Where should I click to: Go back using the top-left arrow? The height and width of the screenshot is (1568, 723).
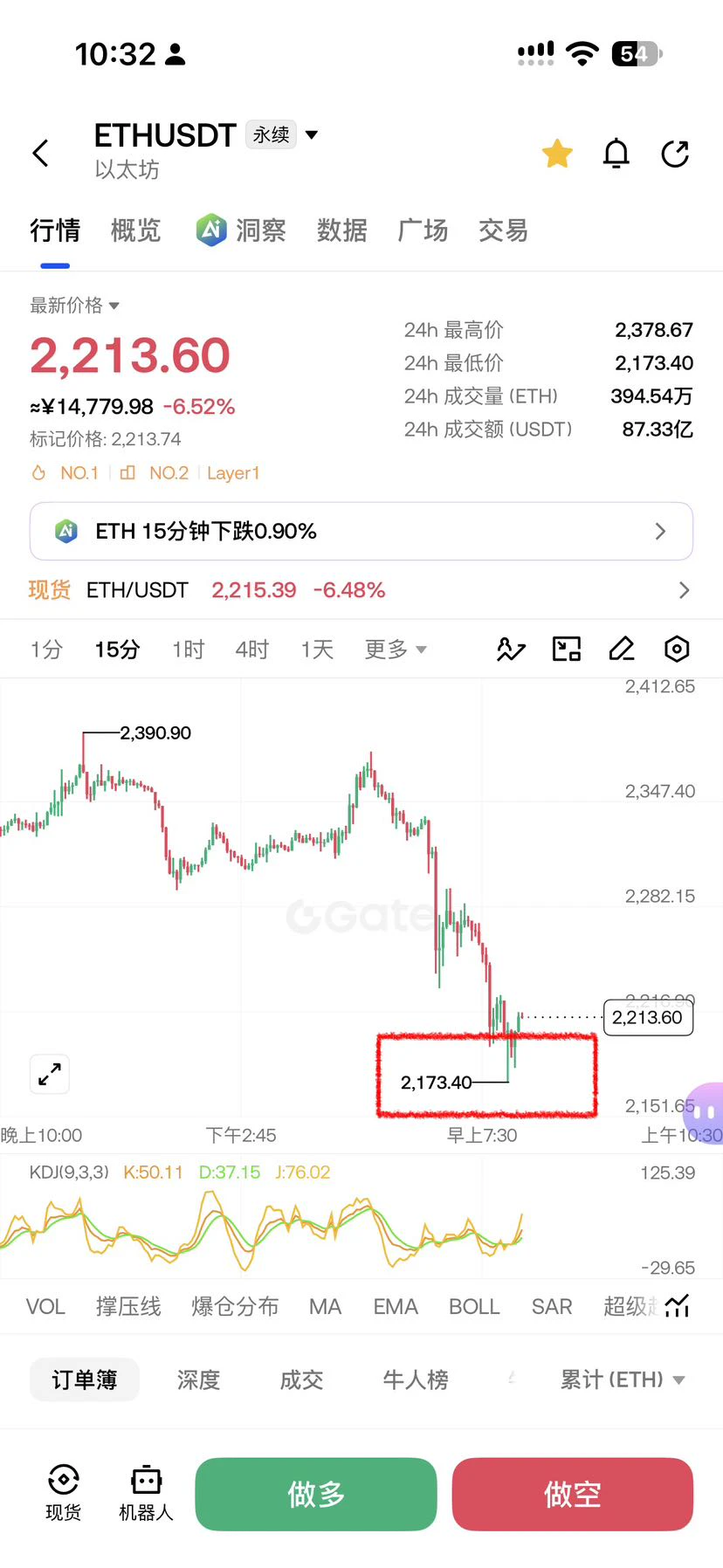(x=40, y=154)
